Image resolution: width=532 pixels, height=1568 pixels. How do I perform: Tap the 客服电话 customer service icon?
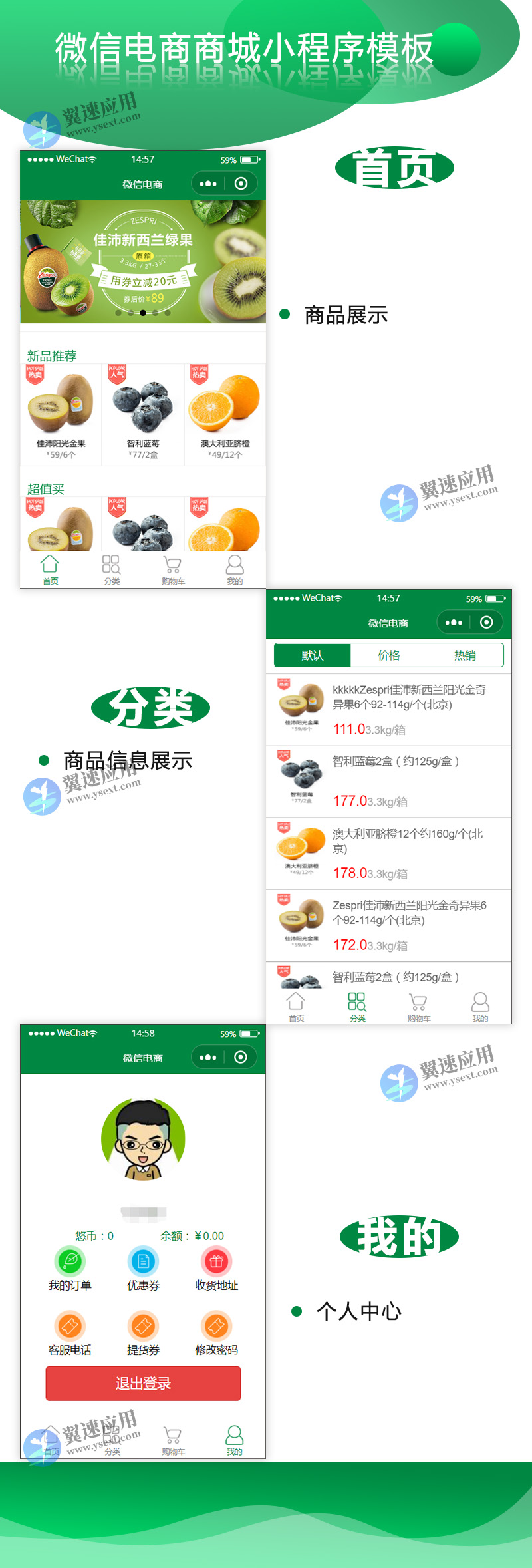point(70,1325)
